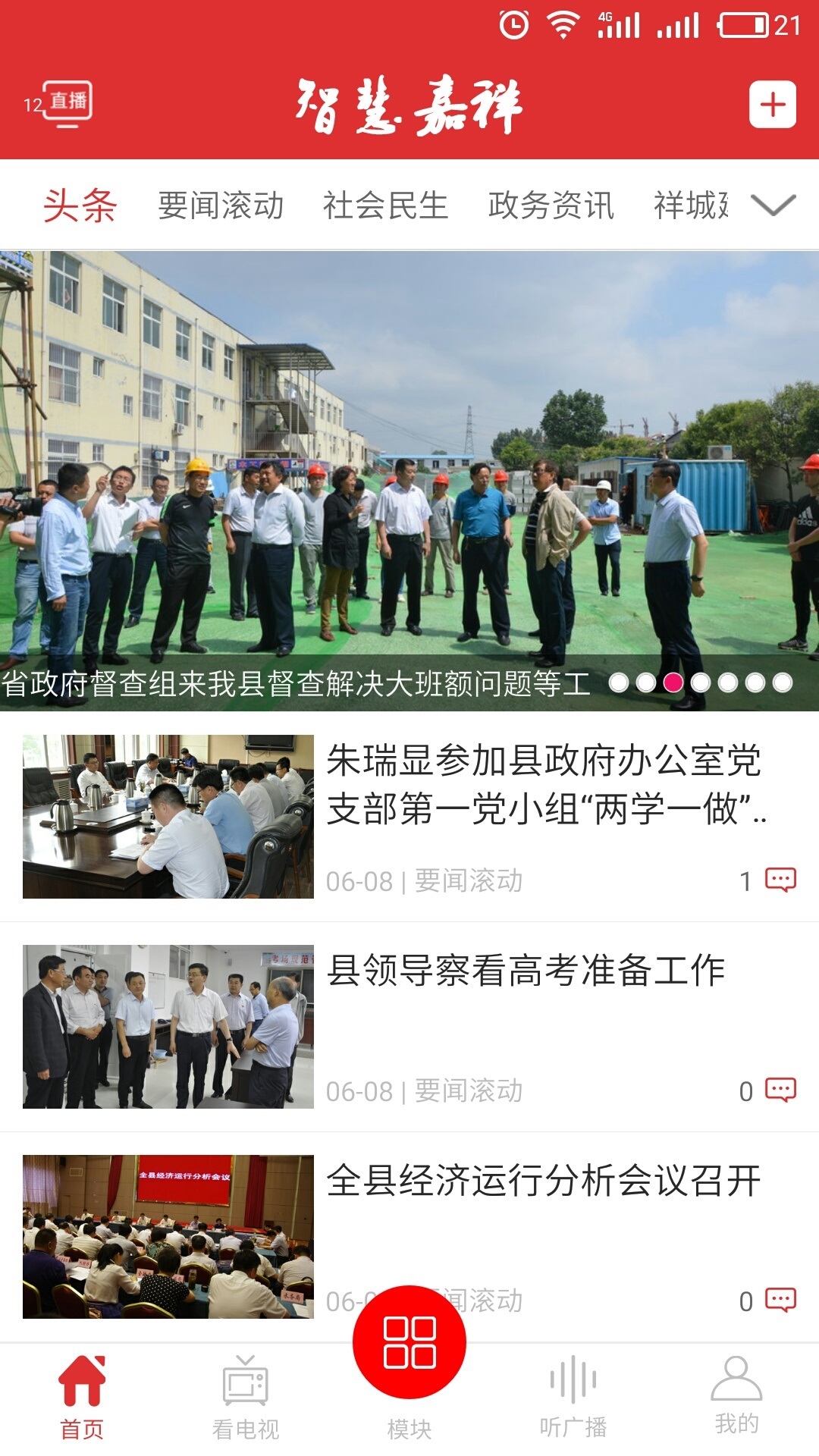Switch to the 社会民生 tab
Screen dimensions: 819x1456
387,204
